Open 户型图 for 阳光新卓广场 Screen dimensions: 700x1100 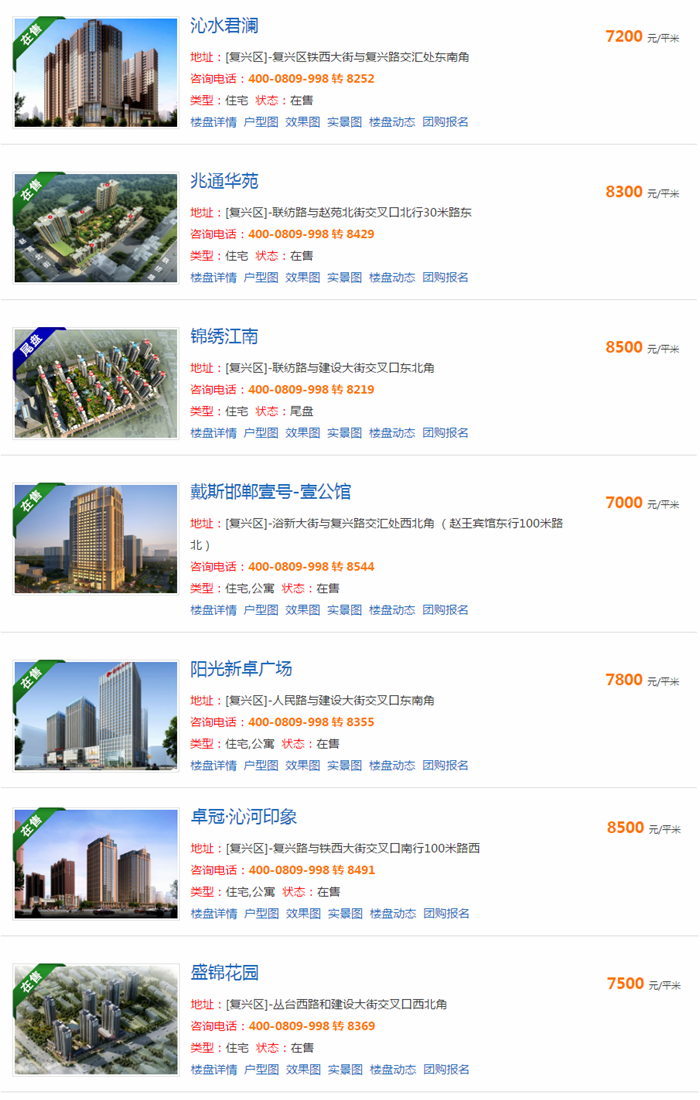(x=261, y=766)
